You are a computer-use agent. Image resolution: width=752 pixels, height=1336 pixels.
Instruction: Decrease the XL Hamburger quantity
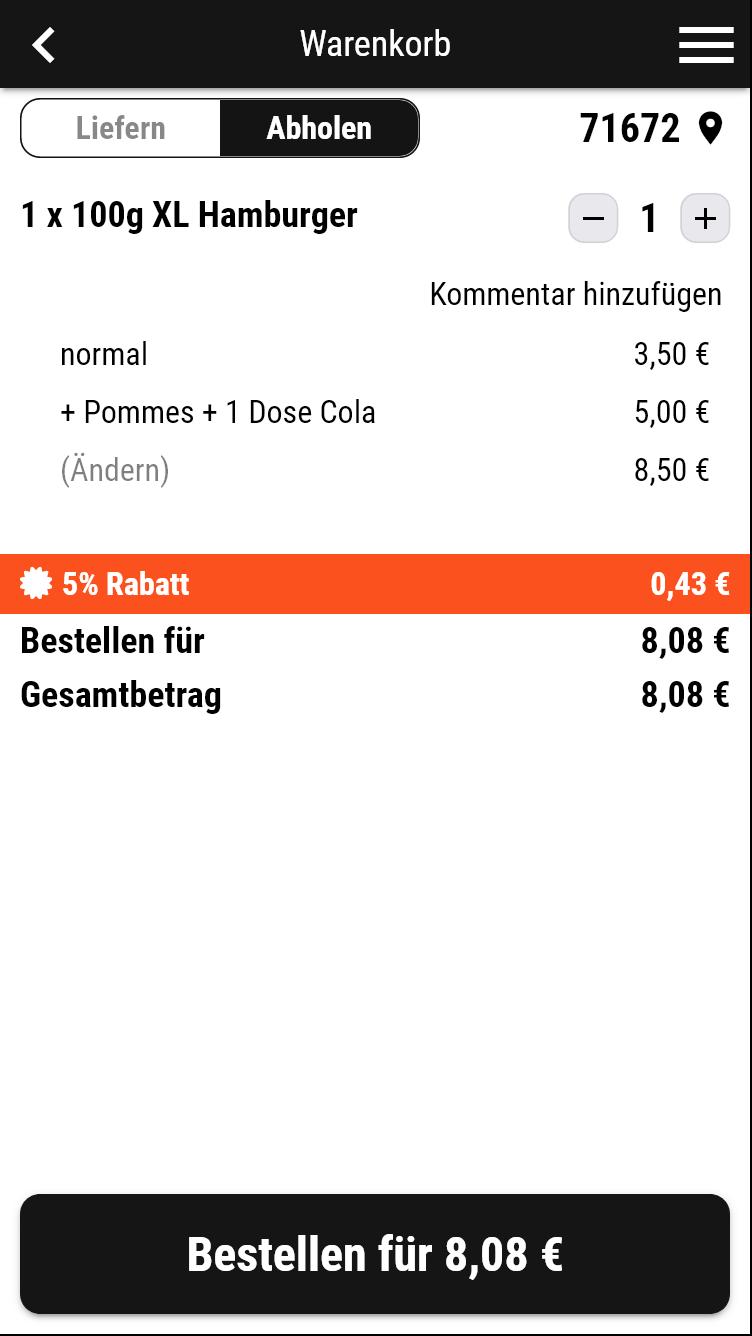click(x=593, y=218)
